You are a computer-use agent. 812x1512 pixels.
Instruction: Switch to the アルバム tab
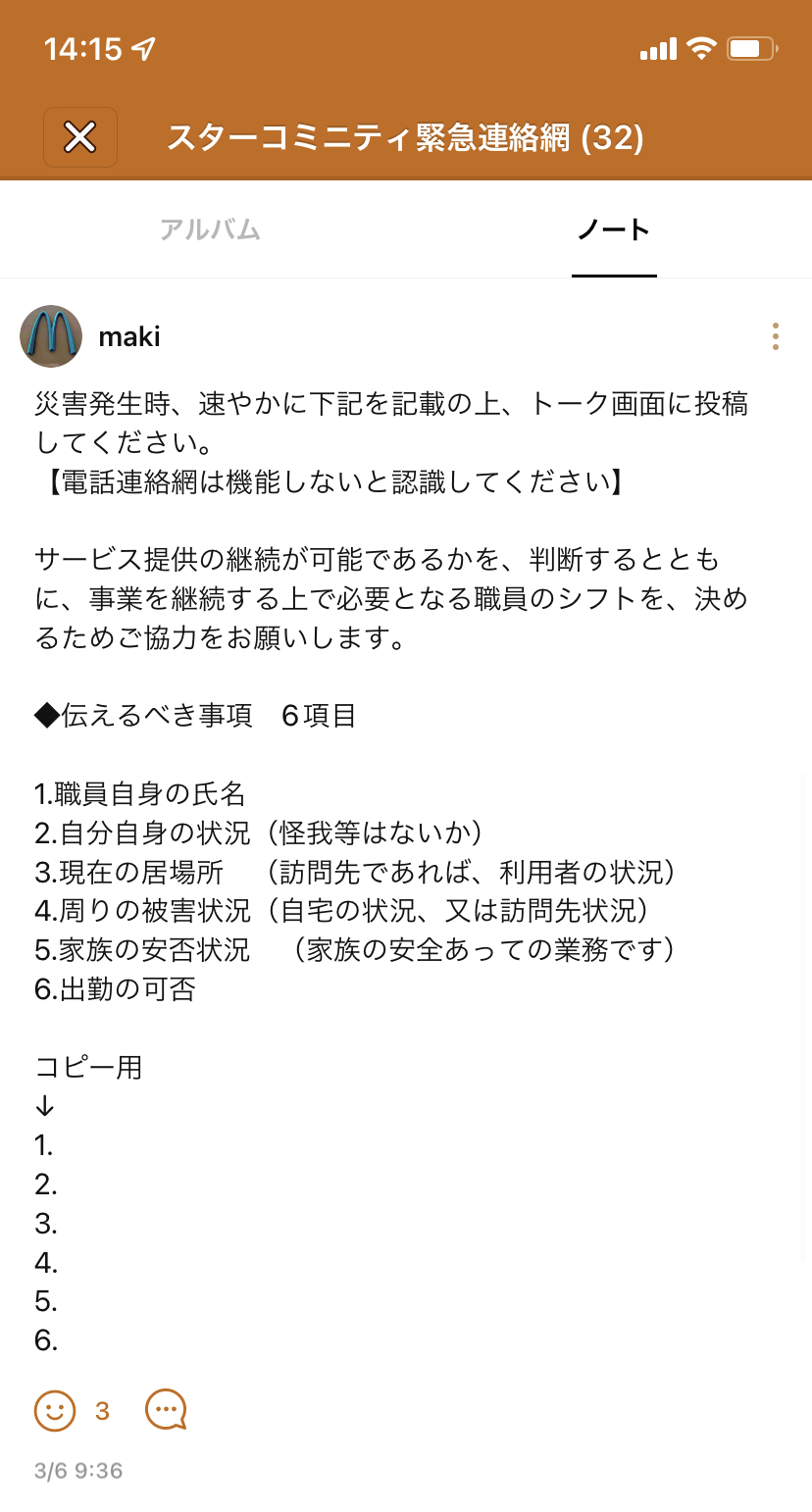210,229
